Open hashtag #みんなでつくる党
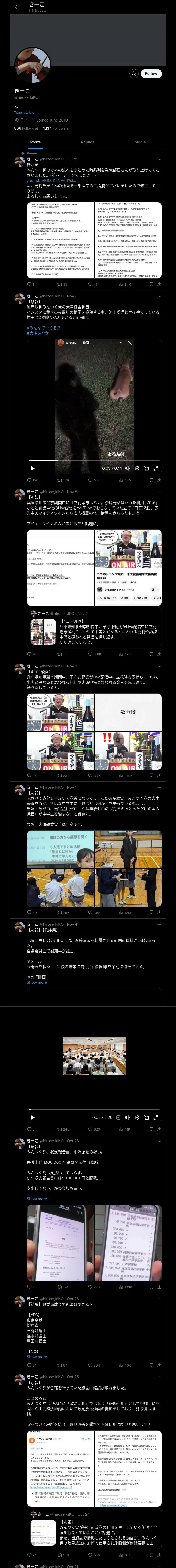Screen dimensions: 176x1568 pyautogui.click(x=44, y=327)
